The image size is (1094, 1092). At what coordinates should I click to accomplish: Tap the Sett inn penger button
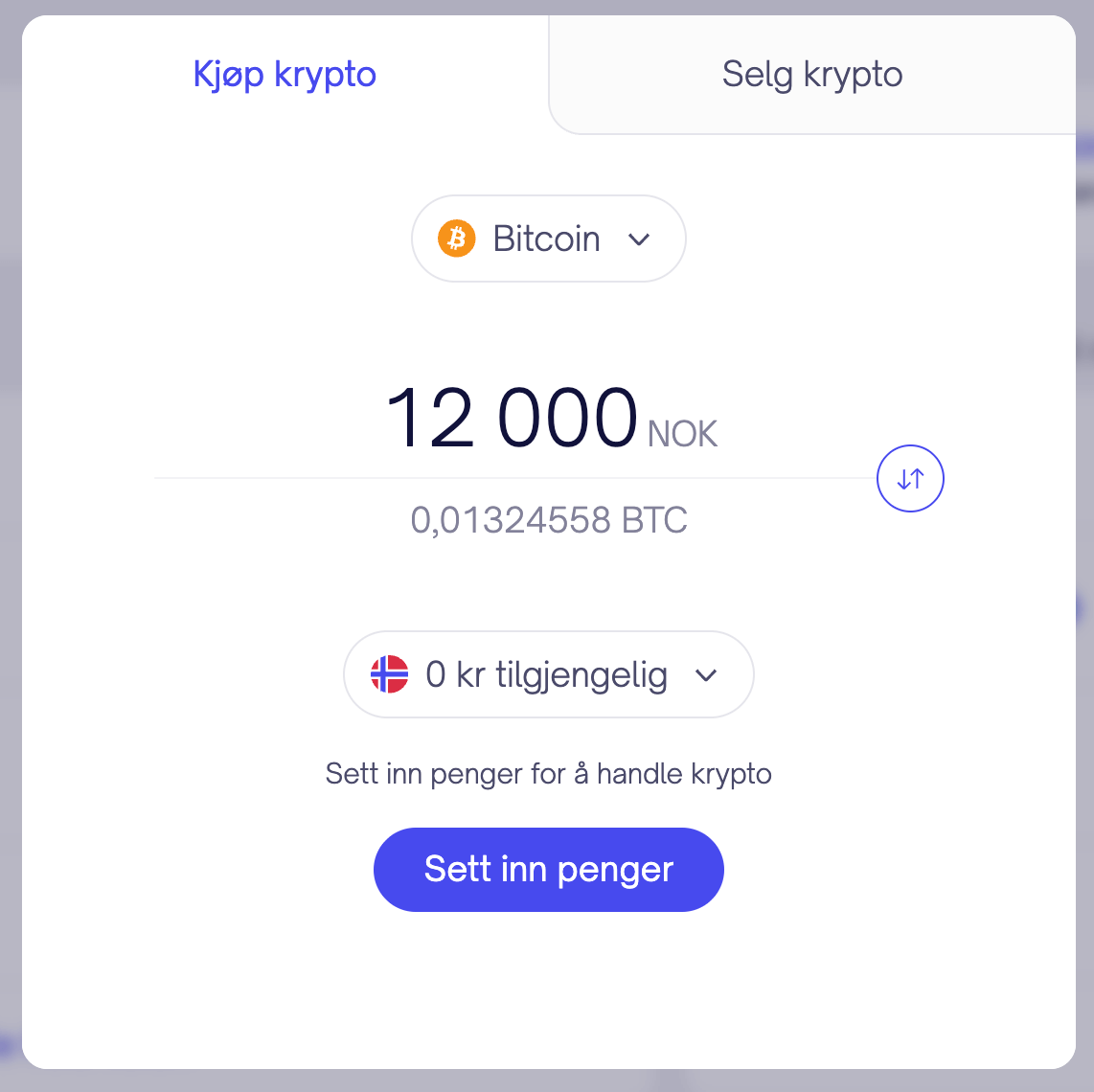tap(548, 869)
